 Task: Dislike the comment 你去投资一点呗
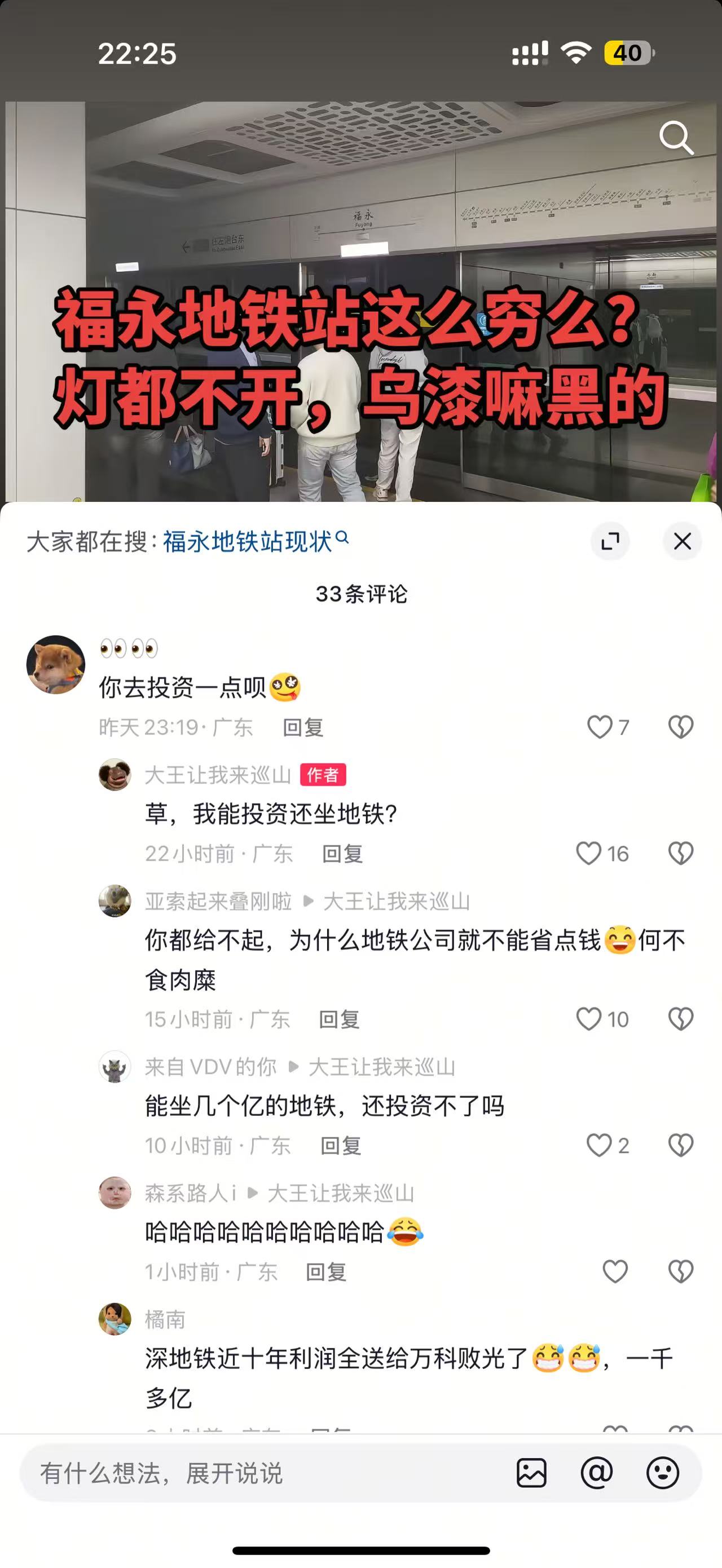tap(681, 727)
